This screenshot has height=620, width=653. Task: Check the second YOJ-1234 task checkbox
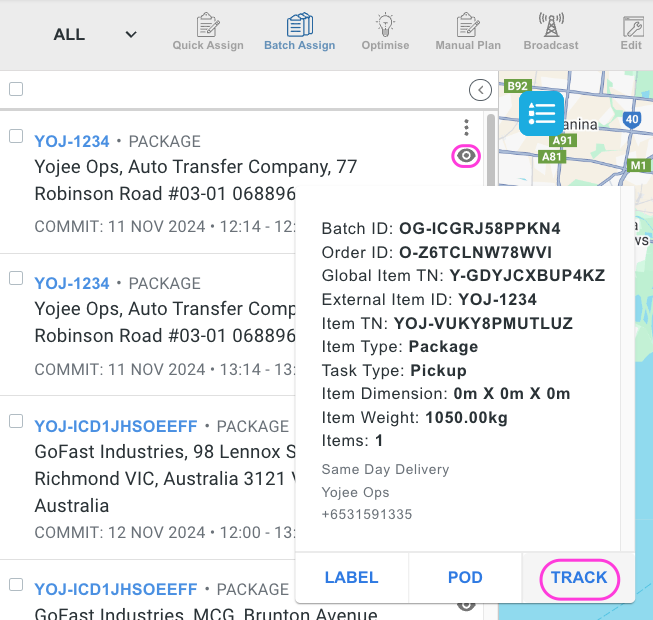(x=16, y=279)
